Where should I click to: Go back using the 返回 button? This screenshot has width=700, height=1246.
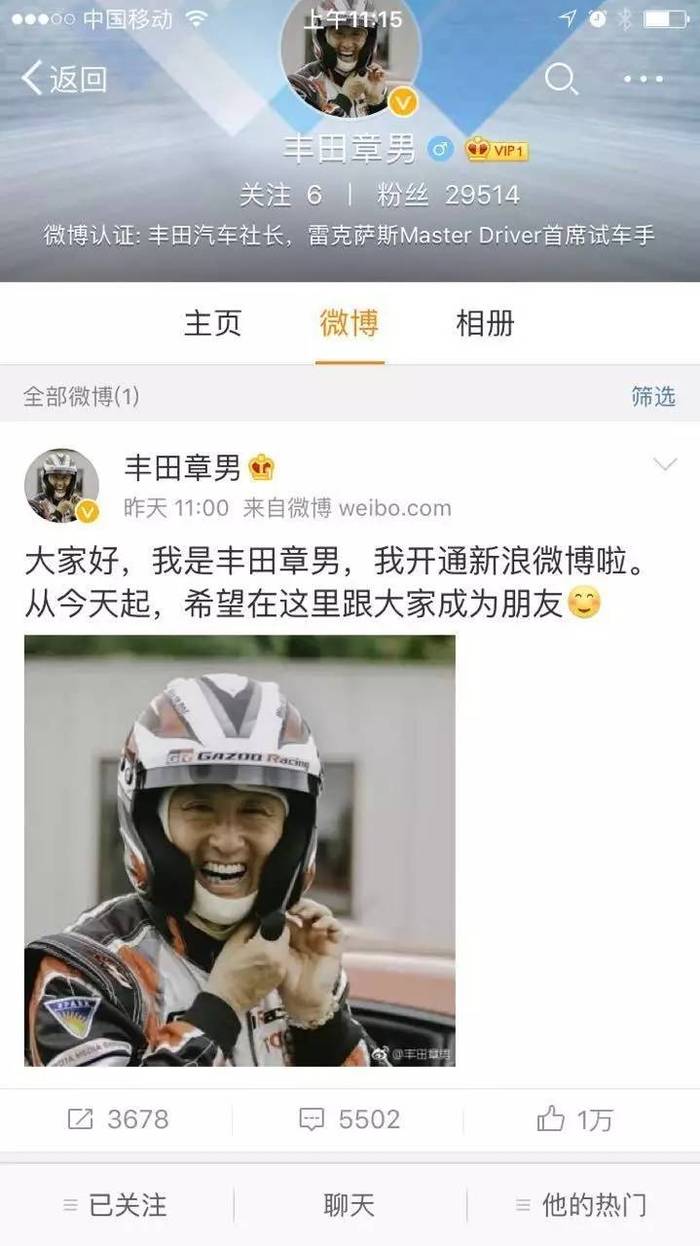(64, 79)
